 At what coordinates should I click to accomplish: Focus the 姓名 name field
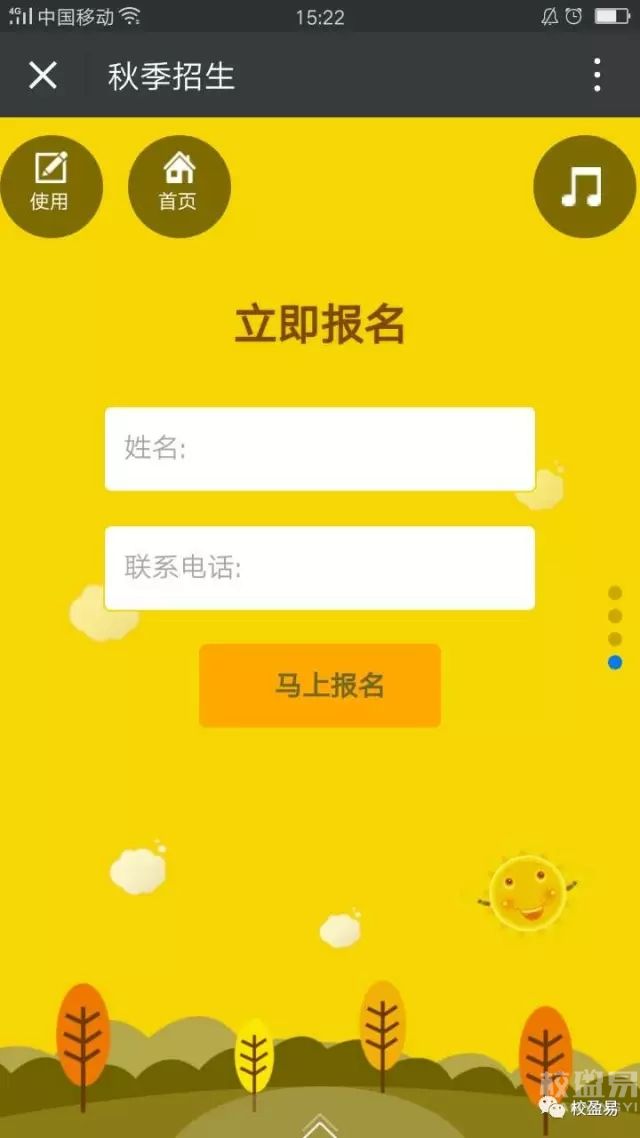tap(320, 449)
